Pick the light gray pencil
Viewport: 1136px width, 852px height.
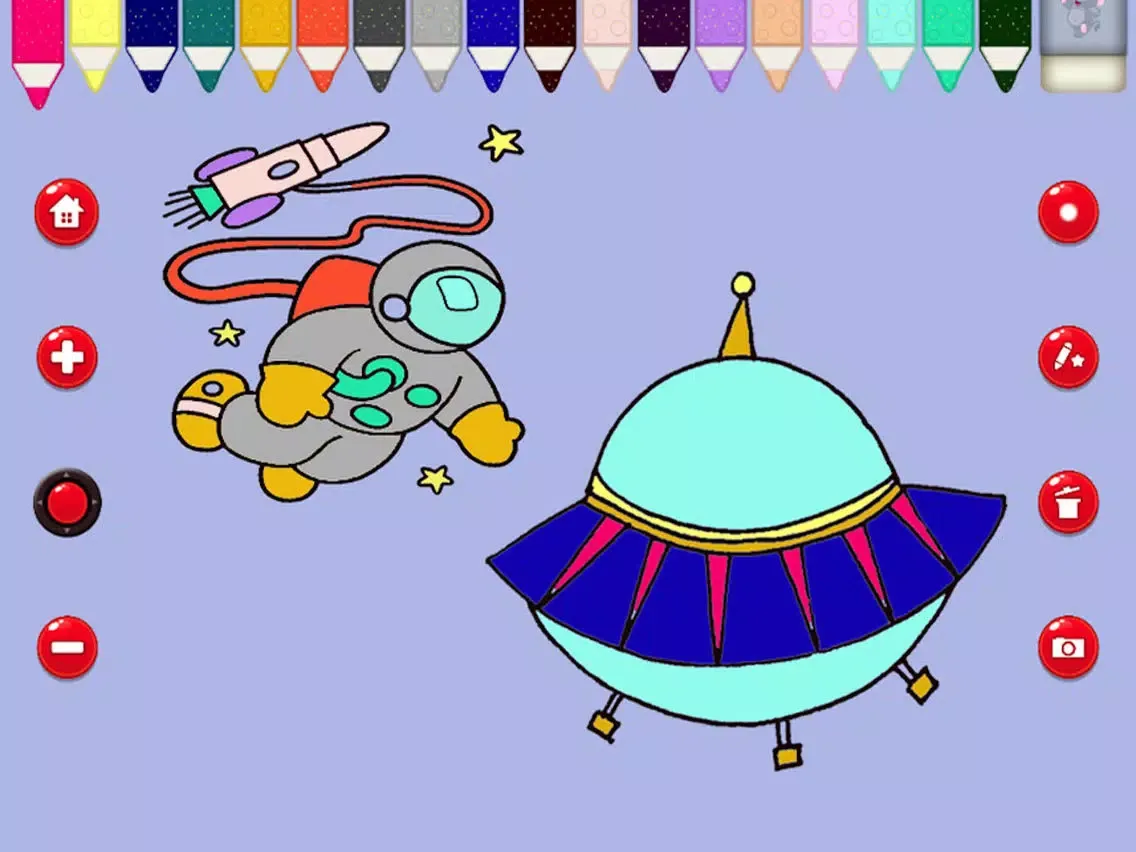(436, 45)
